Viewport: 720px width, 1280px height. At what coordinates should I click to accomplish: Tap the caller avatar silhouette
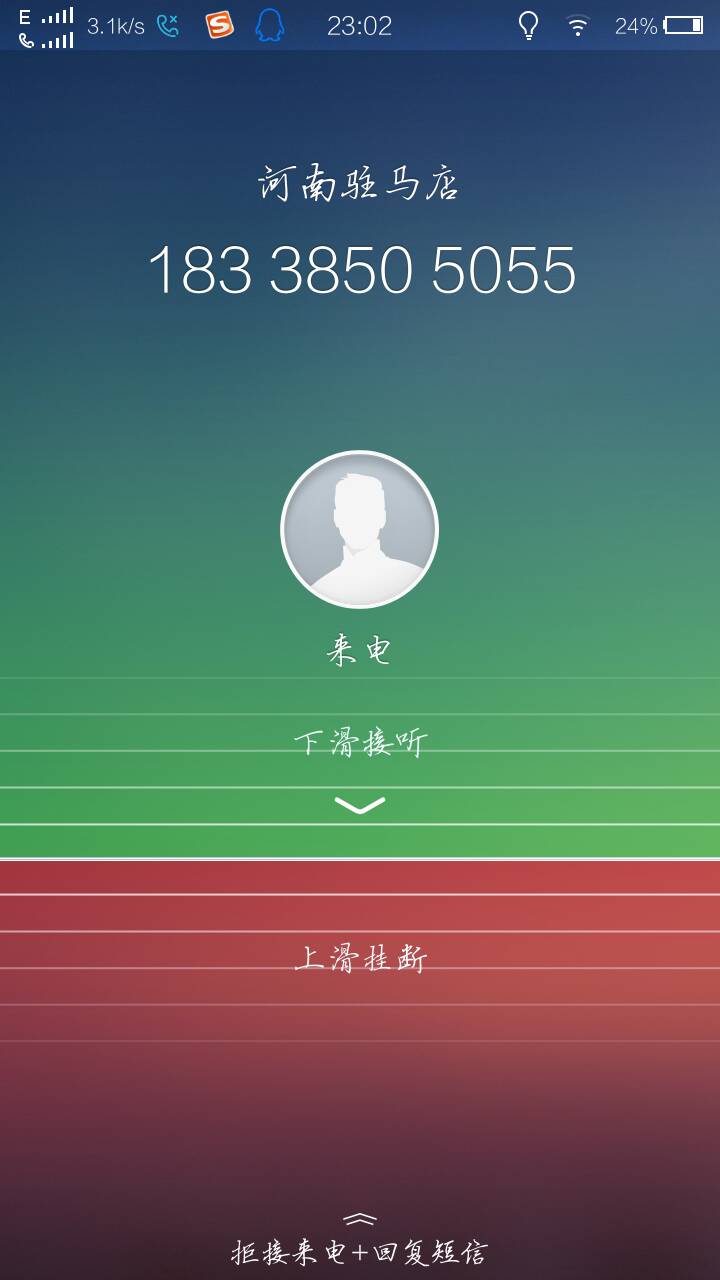pyautogui.click(x=358, y=530)
